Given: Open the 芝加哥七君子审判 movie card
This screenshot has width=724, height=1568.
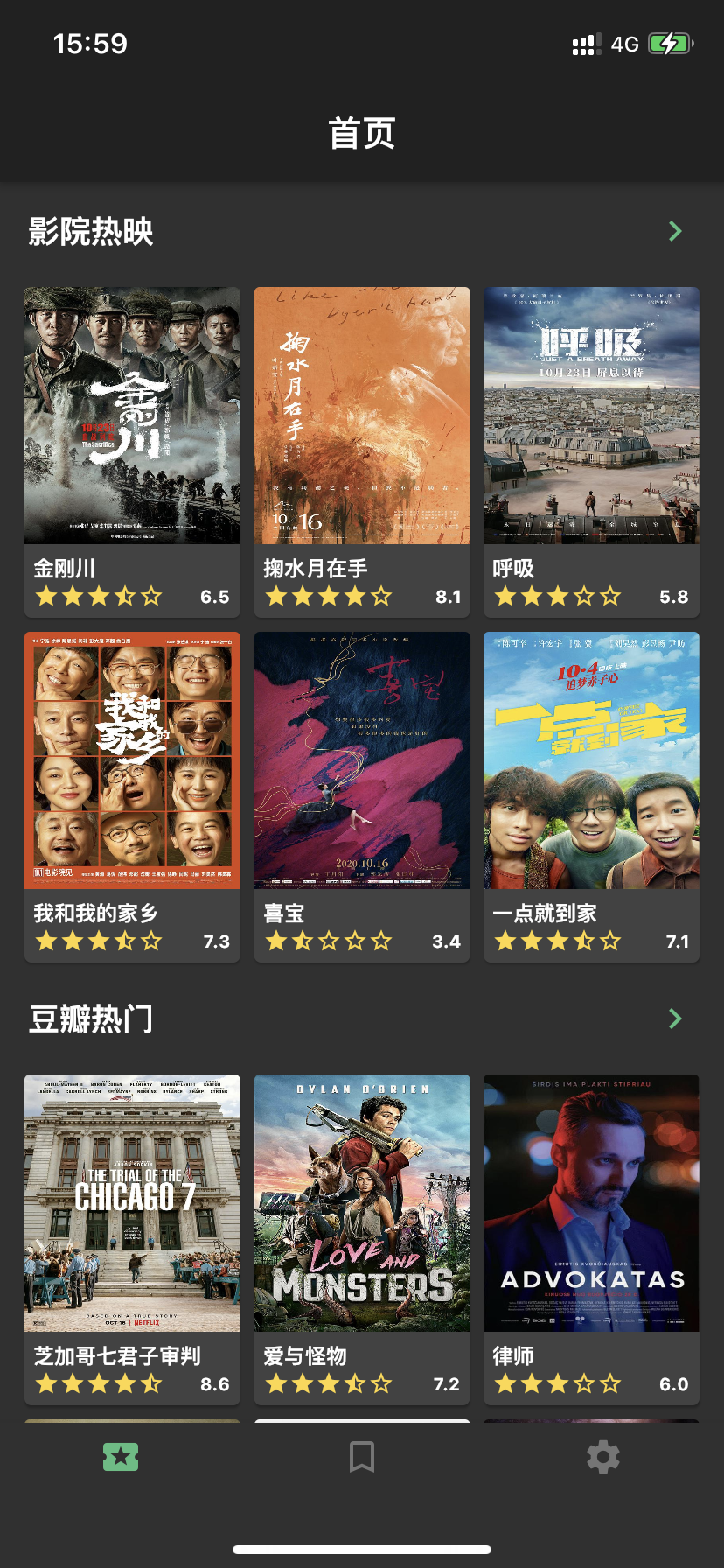Looking at the screenshot, I should point(132,1238).
